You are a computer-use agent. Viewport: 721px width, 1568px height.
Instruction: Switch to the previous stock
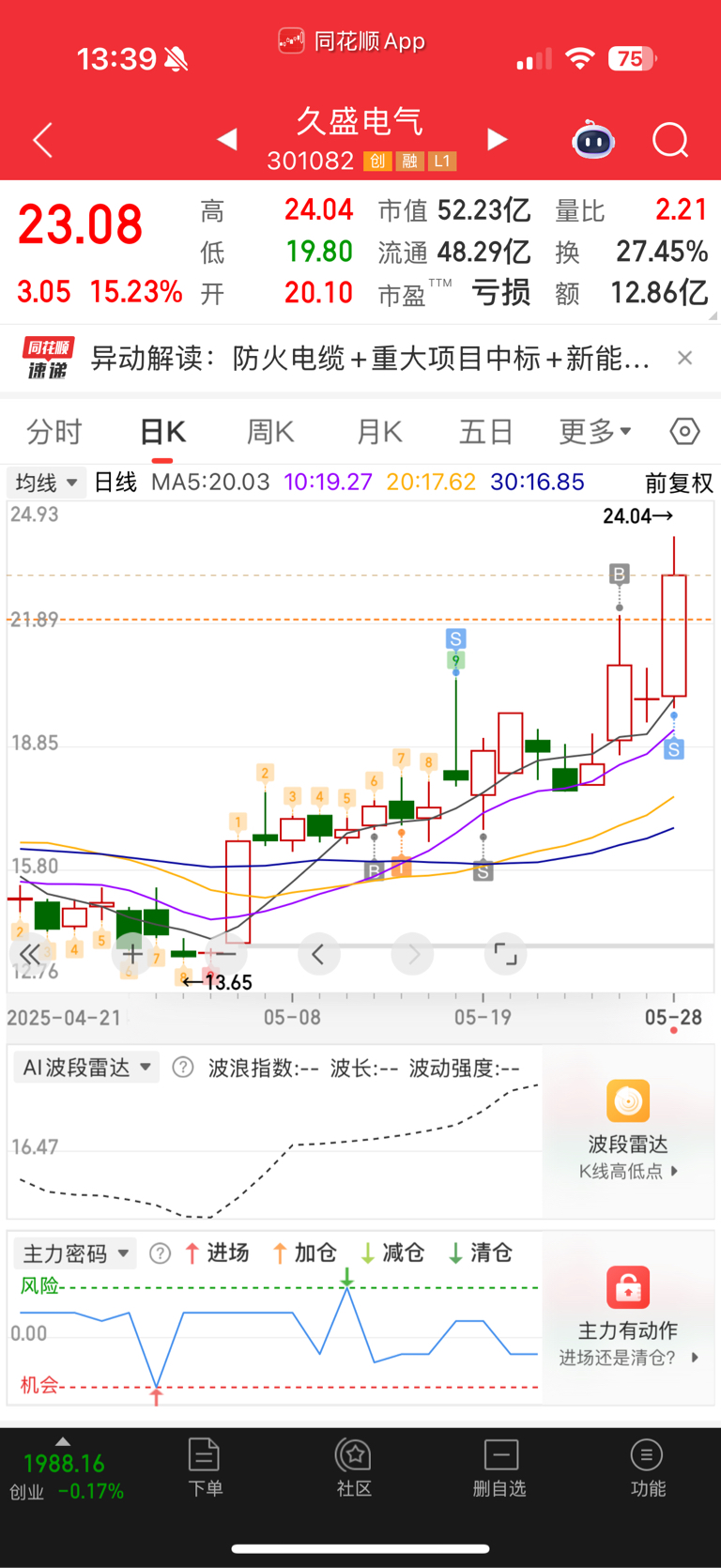[x=226, y=140]
